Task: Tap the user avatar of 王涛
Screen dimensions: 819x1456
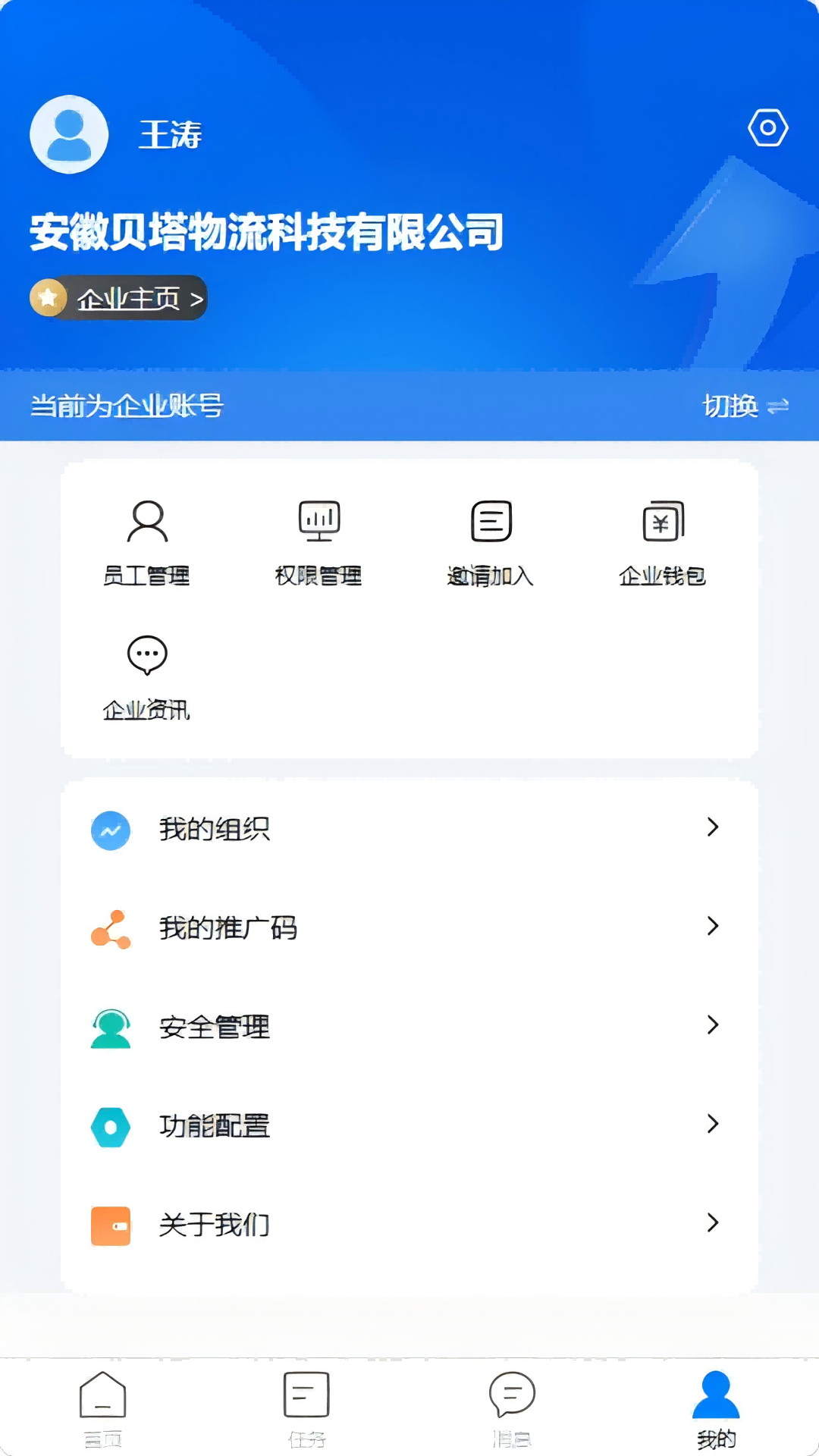Action: click(x=68, y=133)
